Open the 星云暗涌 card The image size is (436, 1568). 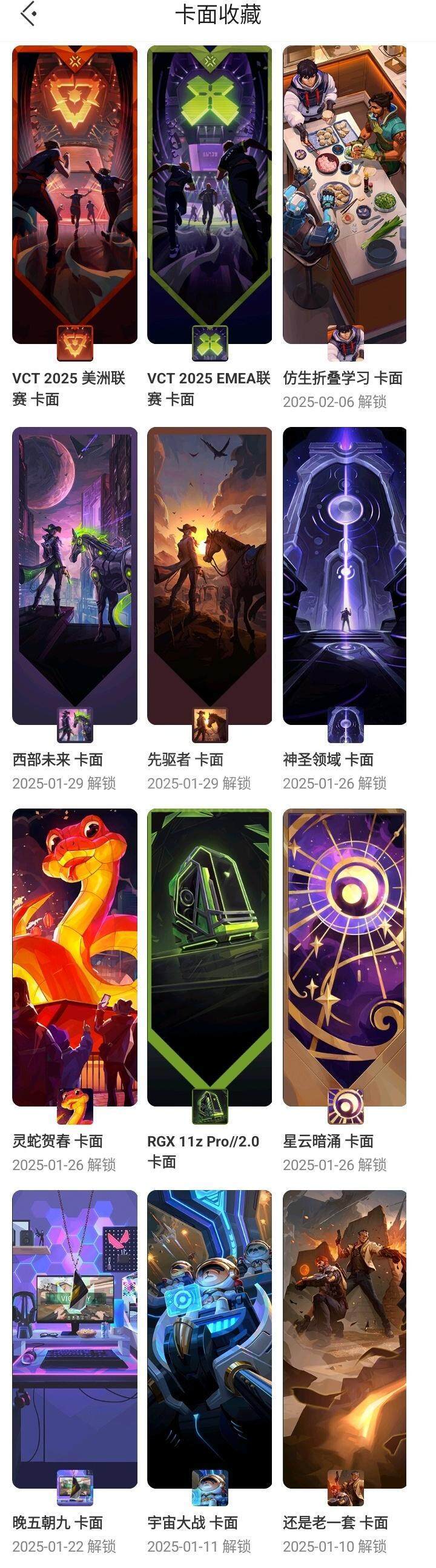(345, 957)
